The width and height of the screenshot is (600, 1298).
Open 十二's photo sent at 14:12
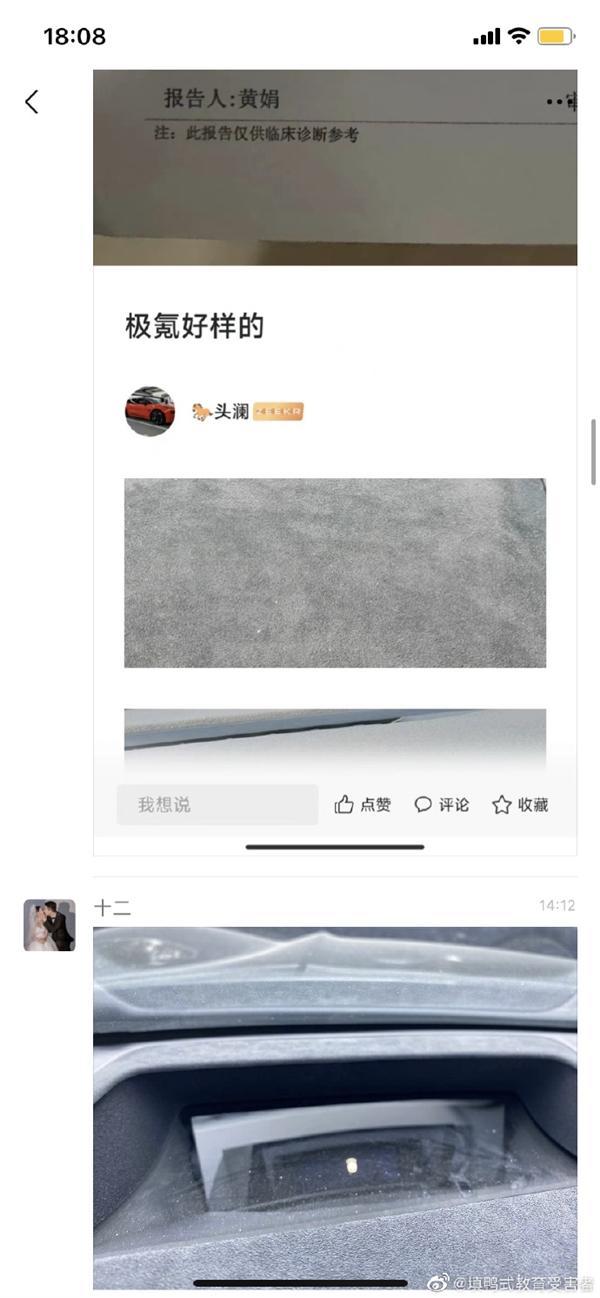coord(335,1105)
